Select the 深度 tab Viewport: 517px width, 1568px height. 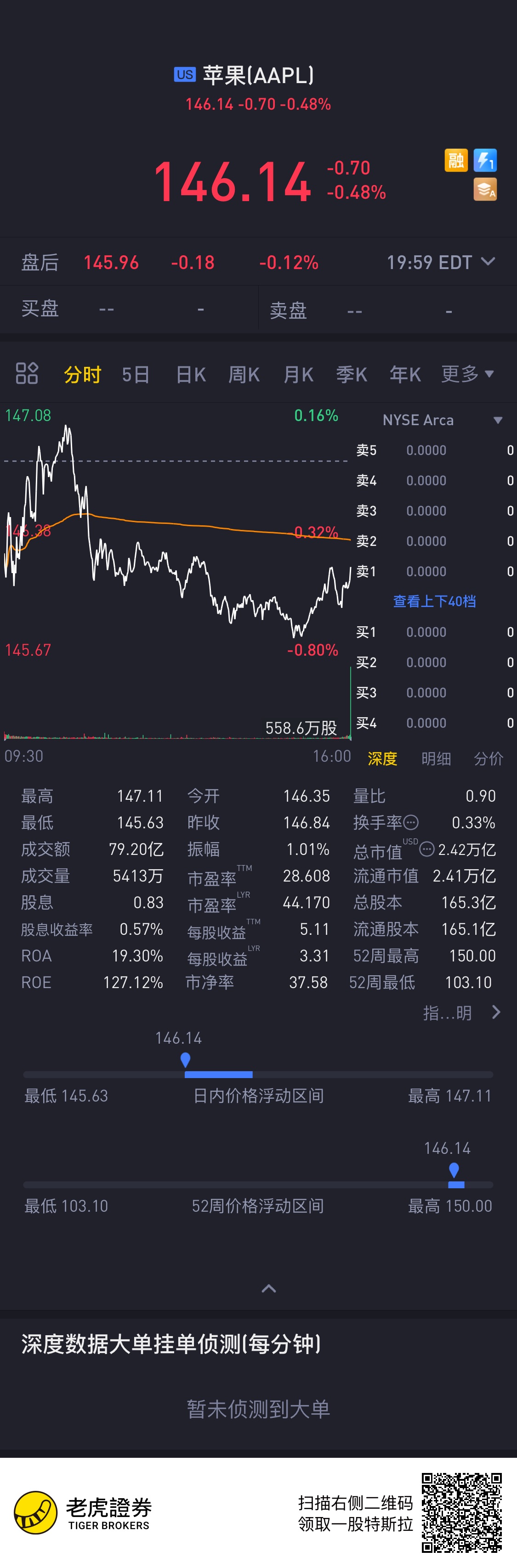pyautogui.click(x=382, y=759)
